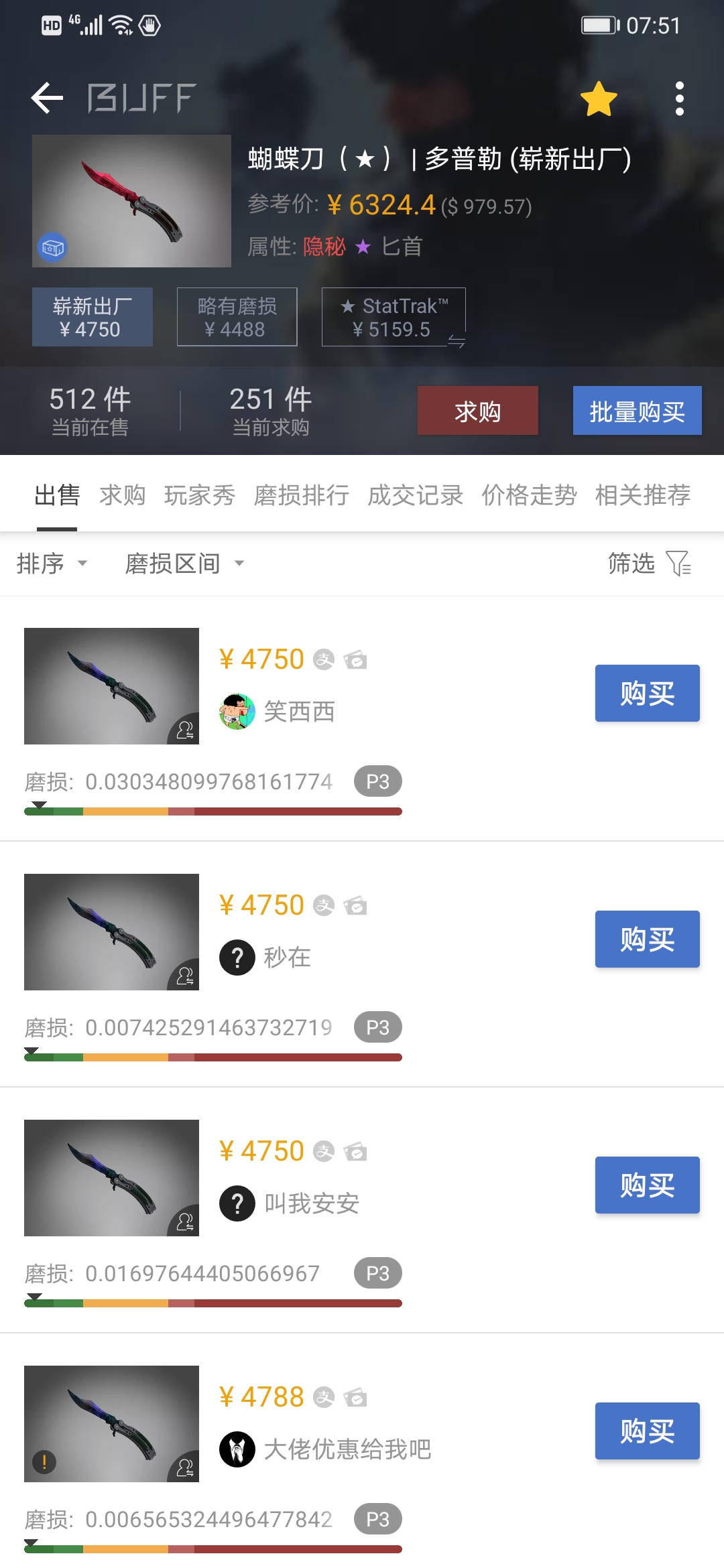Tap the P3 badge on the first listing

click(377, 781)
